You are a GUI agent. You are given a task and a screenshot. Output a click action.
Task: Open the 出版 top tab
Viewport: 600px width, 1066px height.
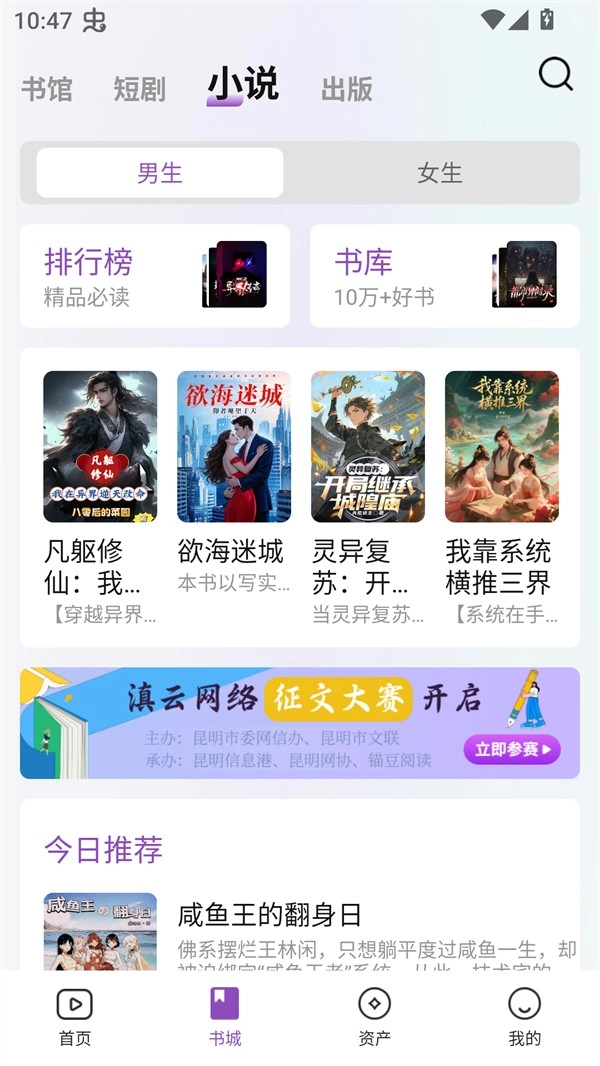coord(346,89)
